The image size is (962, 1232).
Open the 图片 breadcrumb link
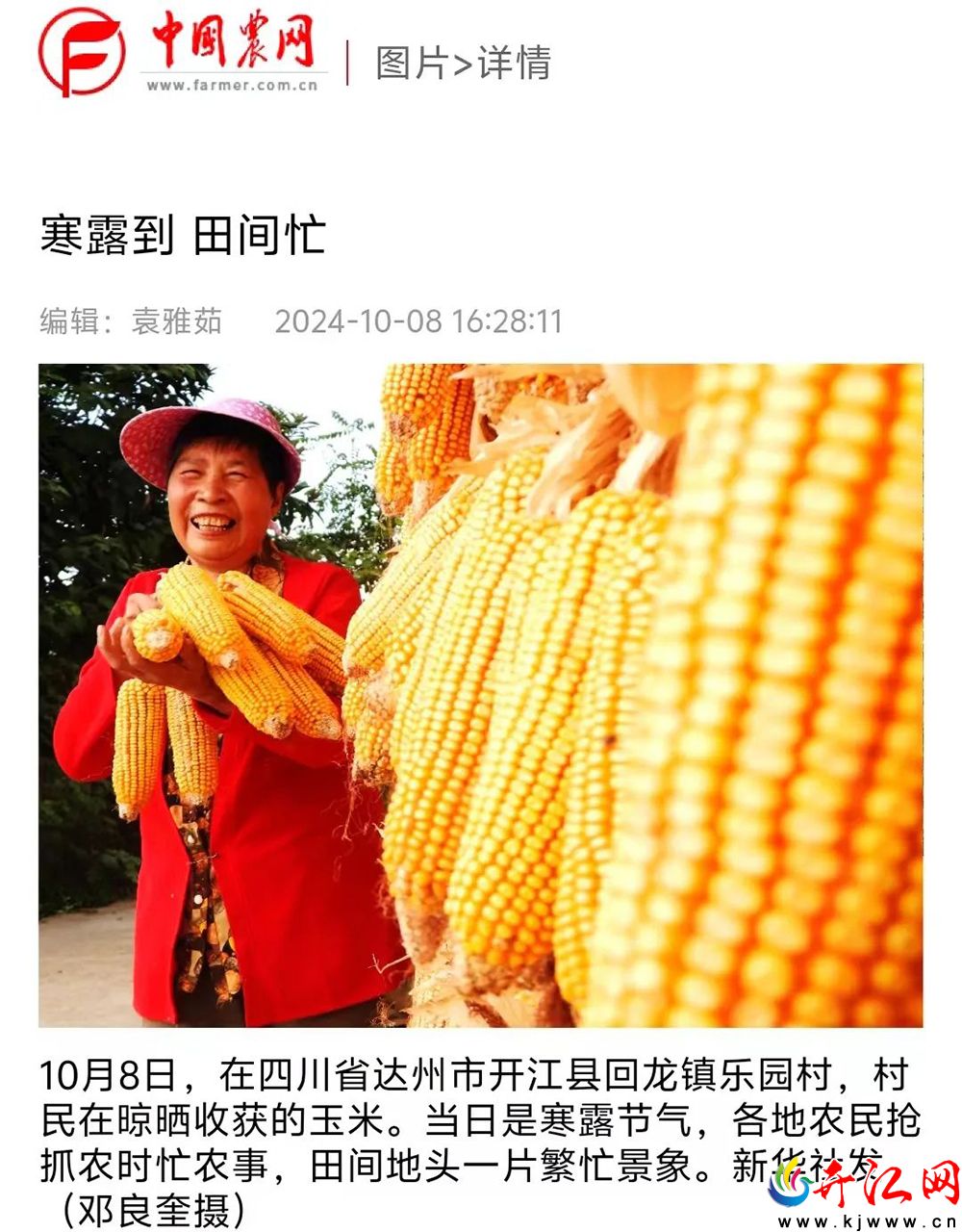[412, 64]
